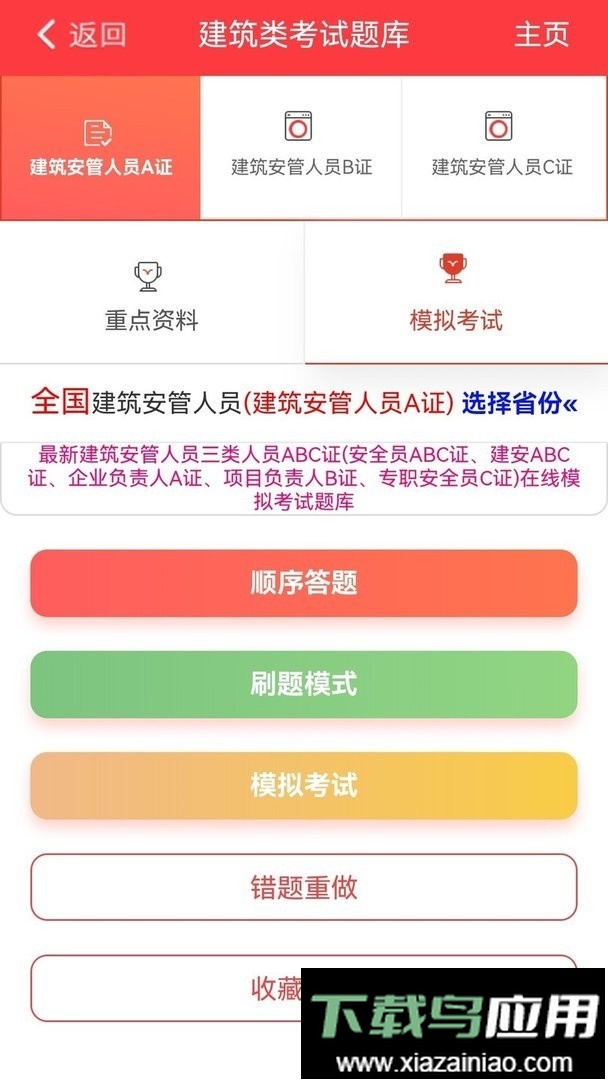Go back using the 返回 button
The height and width of the screenshot is (1080, 608).
(x=82, y=35)
